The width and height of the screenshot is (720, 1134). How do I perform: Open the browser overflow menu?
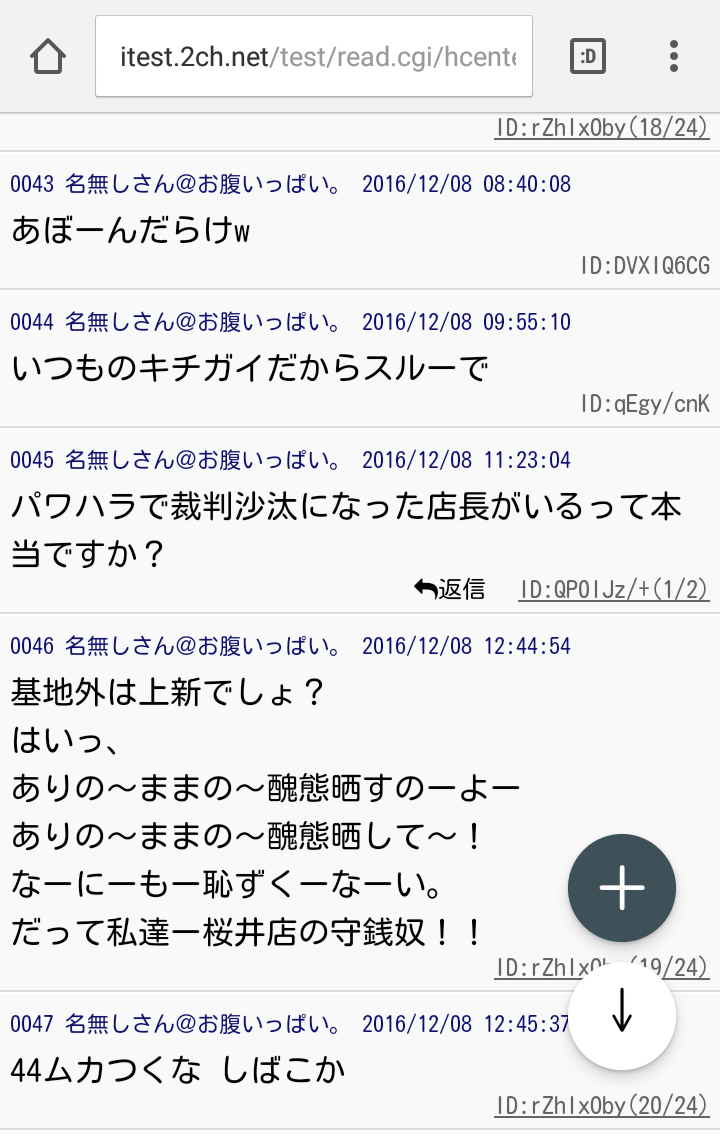674,56
